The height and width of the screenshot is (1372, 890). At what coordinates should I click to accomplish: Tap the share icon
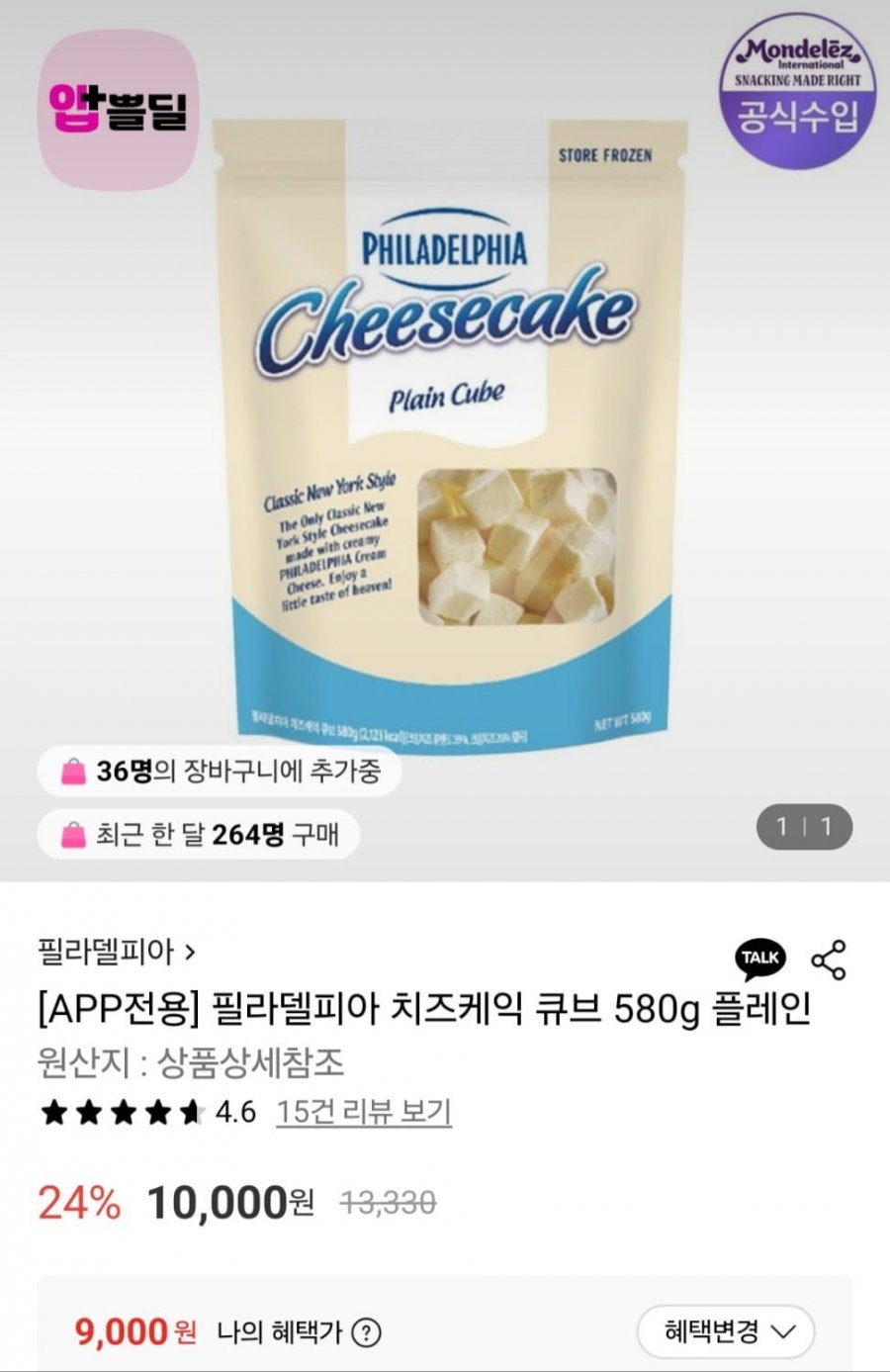828,960
